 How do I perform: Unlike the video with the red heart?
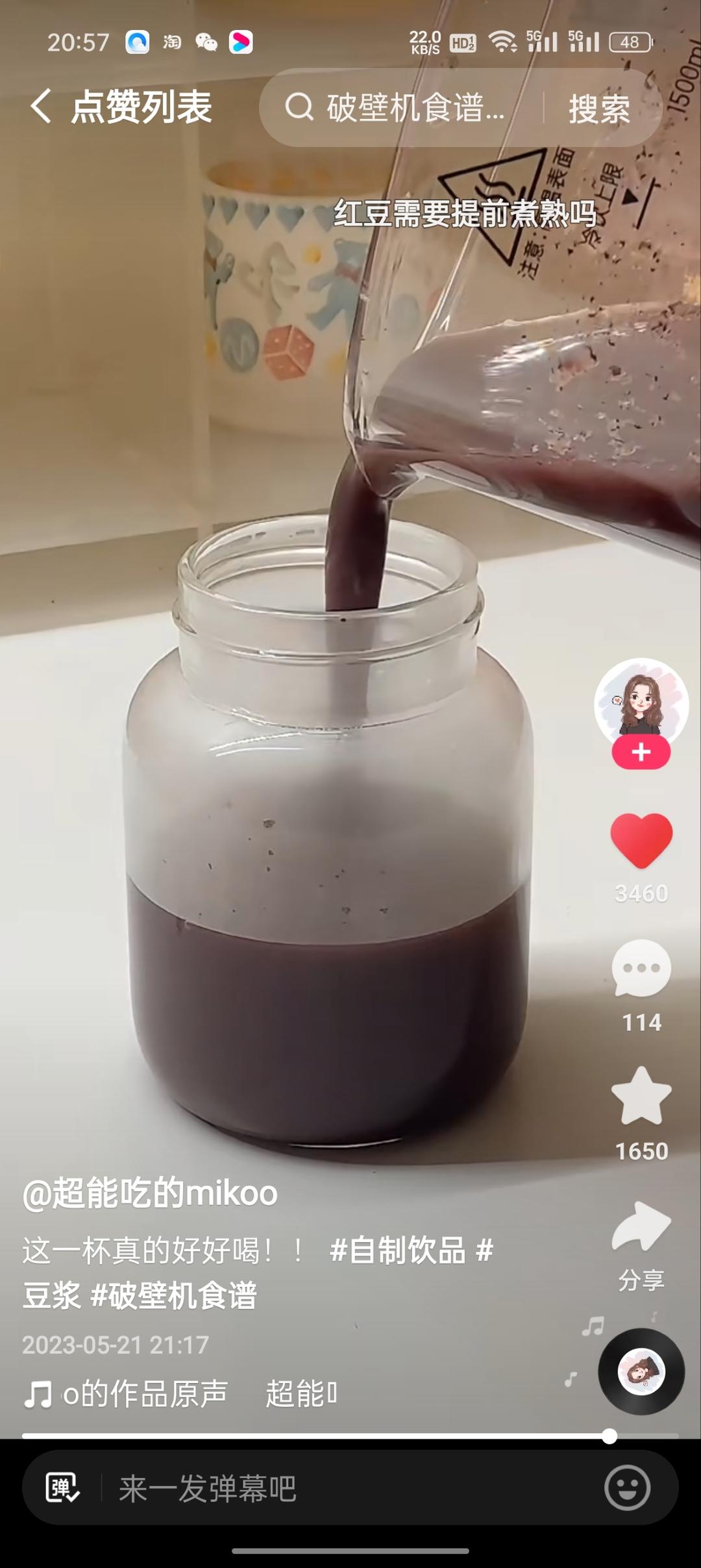641,840
